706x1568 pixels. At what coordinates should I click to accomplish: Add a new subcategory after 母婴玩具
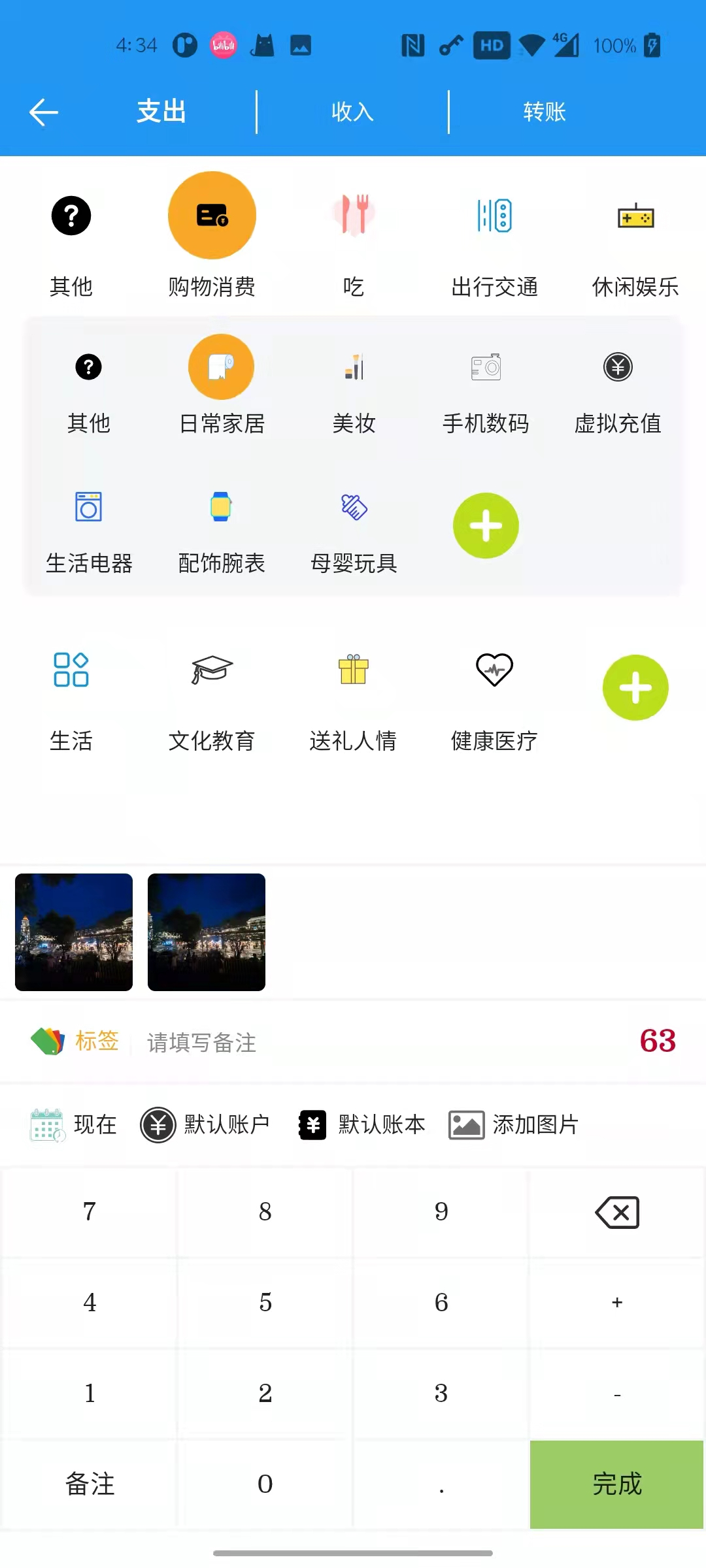(486, 526)
